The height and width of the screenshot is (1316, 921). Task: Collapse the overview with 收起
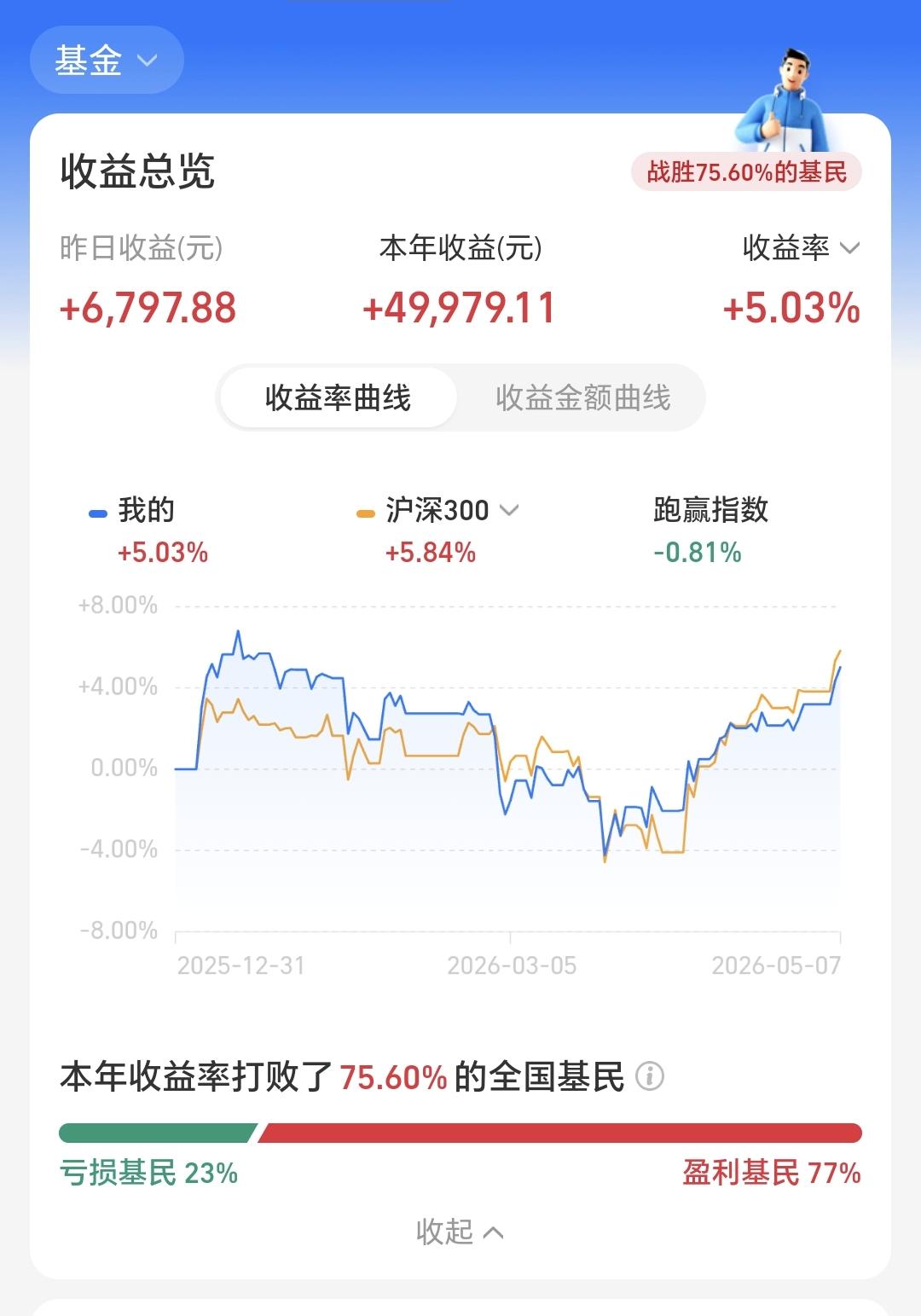click(x=460, y=1232)
